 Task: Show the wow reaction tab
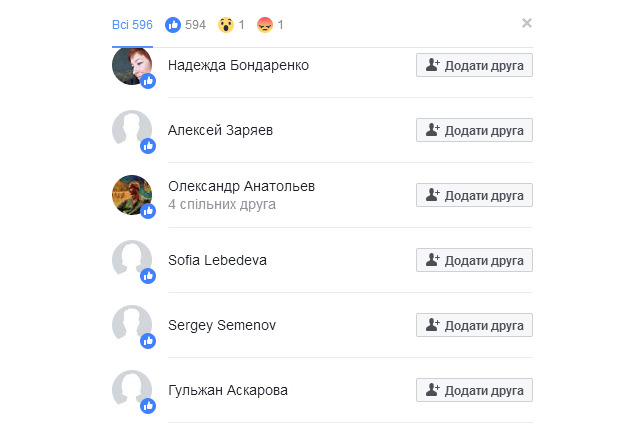(230, 24)
